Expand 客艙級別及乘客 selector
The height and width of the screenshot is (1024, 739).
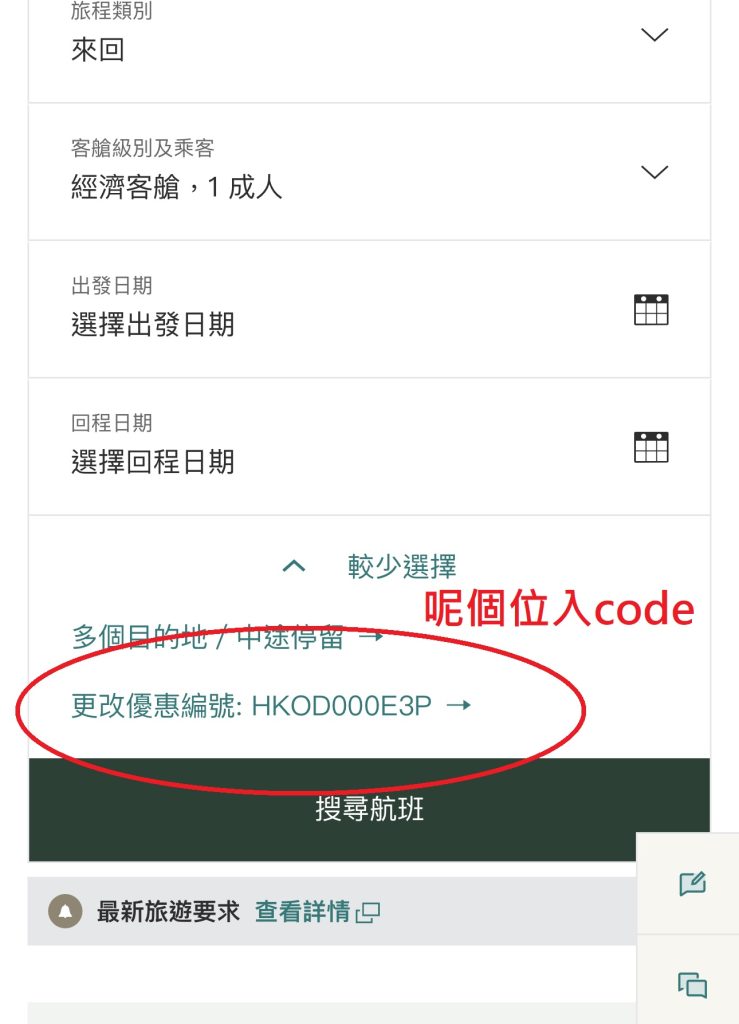click(369, 172)
